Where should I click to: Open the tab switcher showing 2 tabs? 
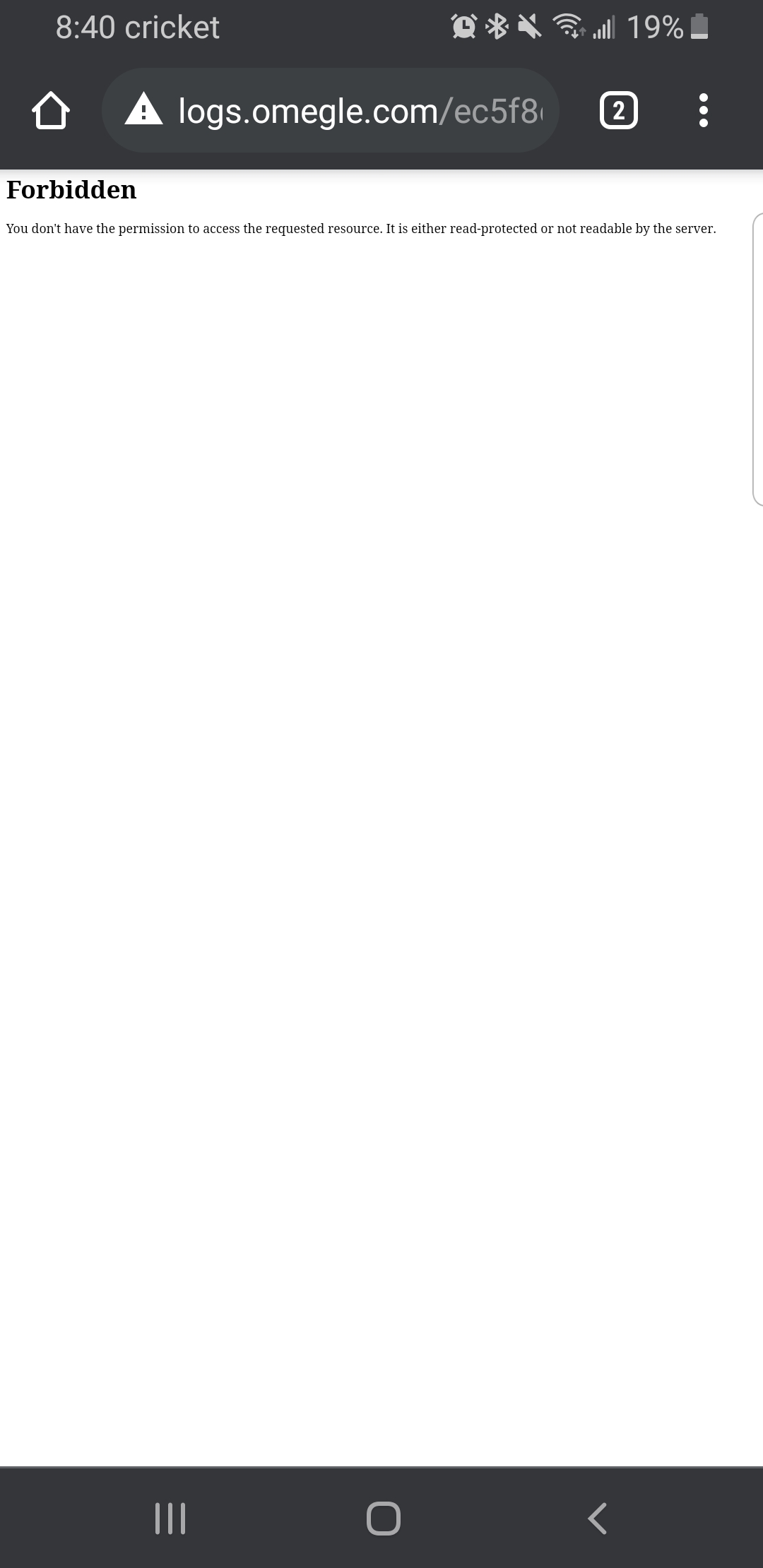(x=619, y=111)
